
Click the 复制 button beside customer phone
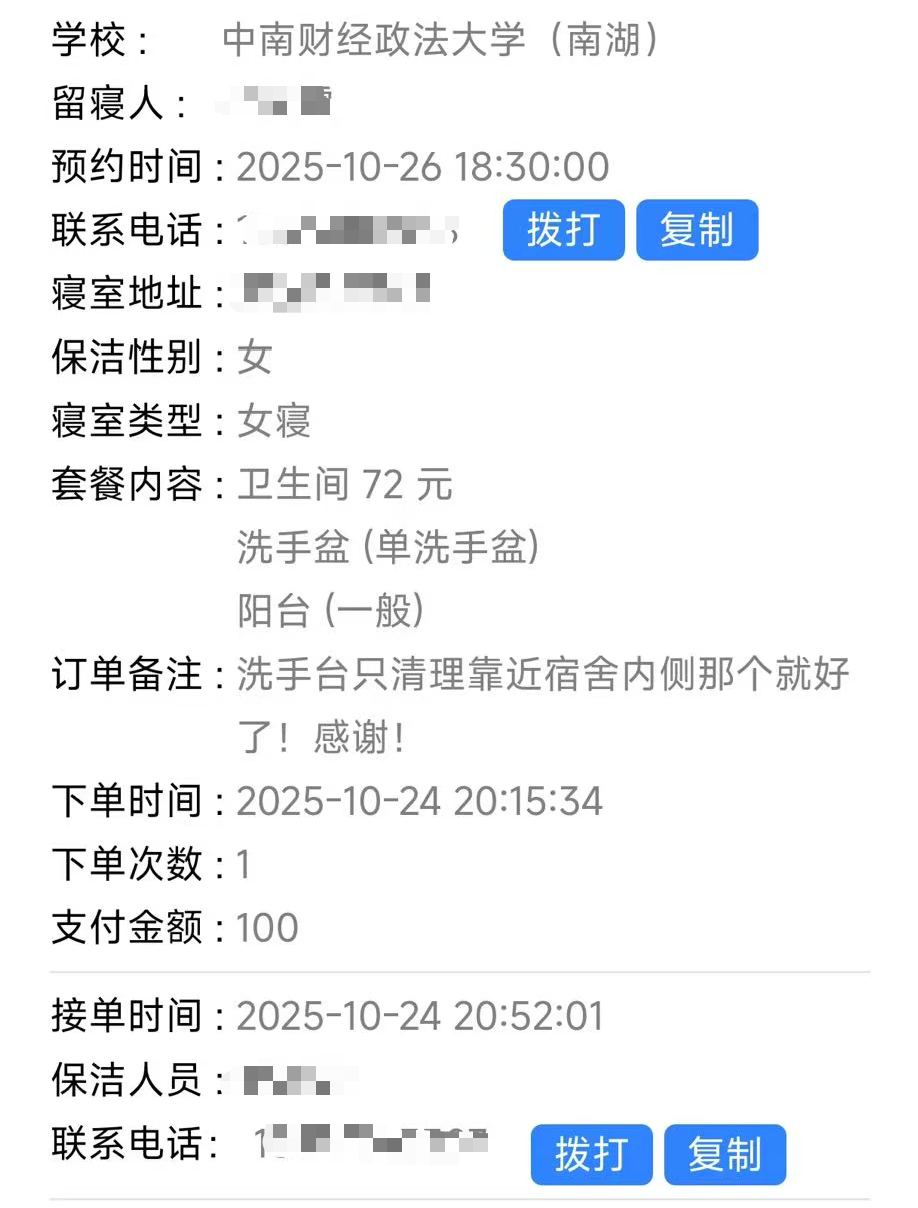tap(697, 230)
